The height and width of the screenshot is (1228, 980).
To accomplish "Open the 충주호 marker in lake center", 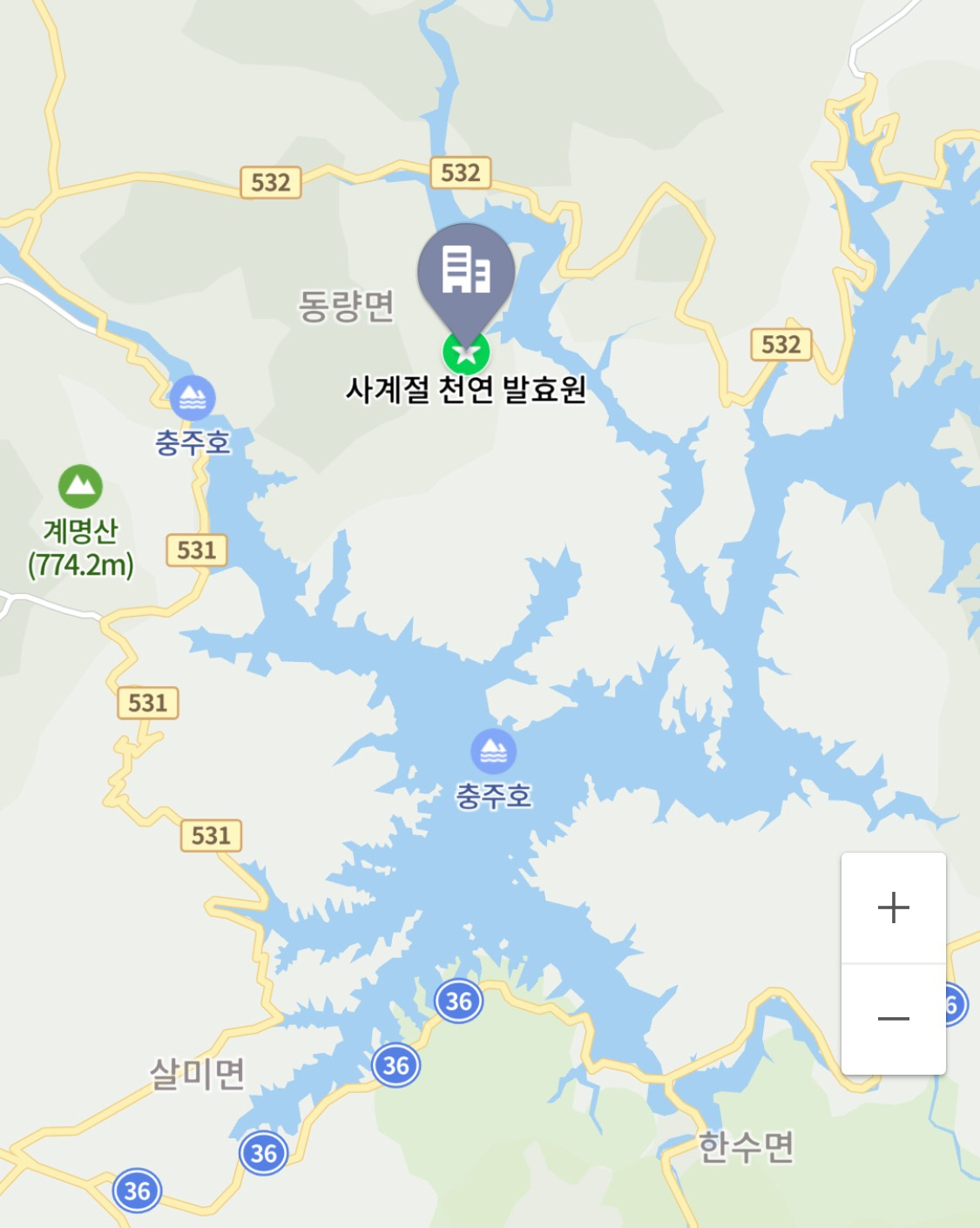I will 493,751.
